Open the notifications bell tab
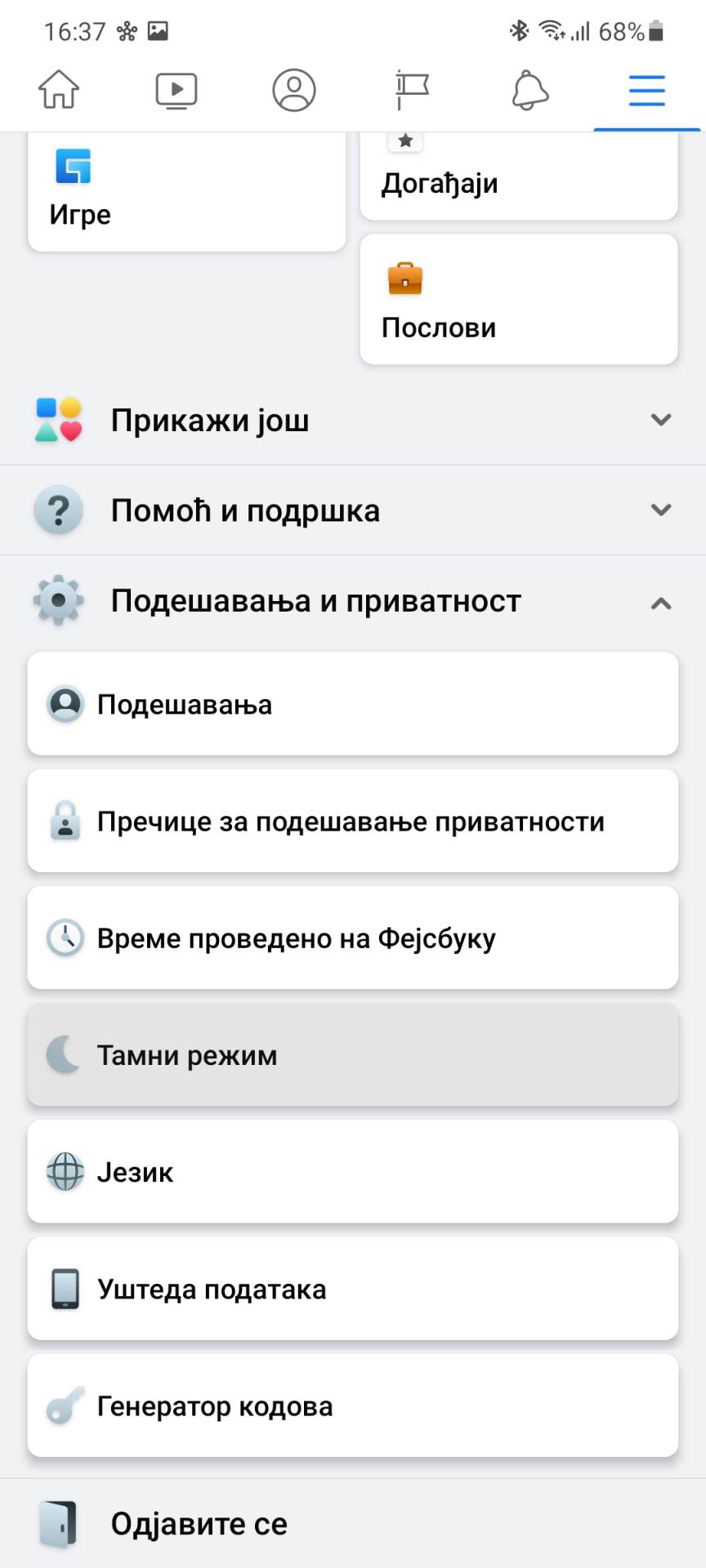706x1568 pixels. 529,90
